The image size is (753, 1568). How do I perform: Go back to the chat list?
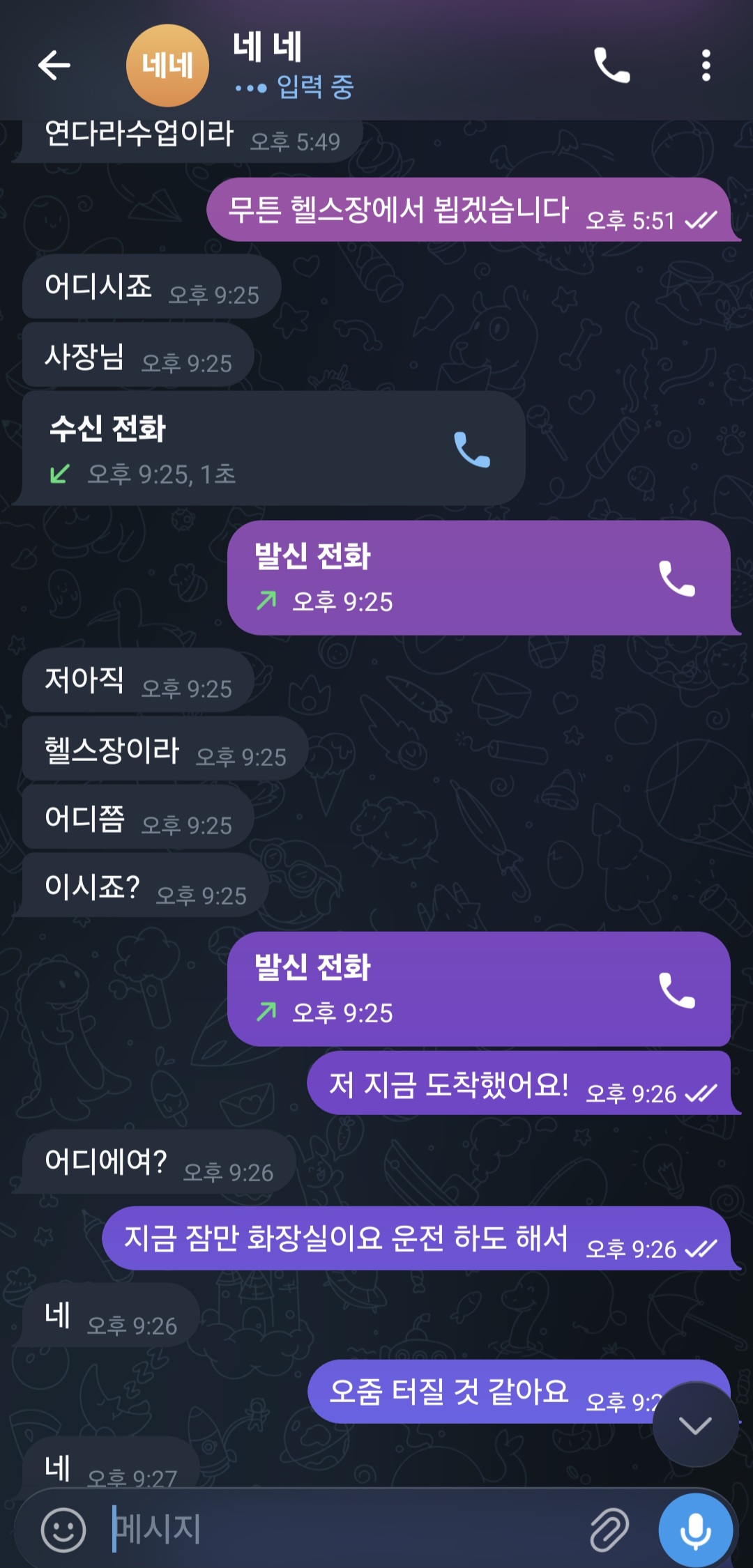[54, 66]
